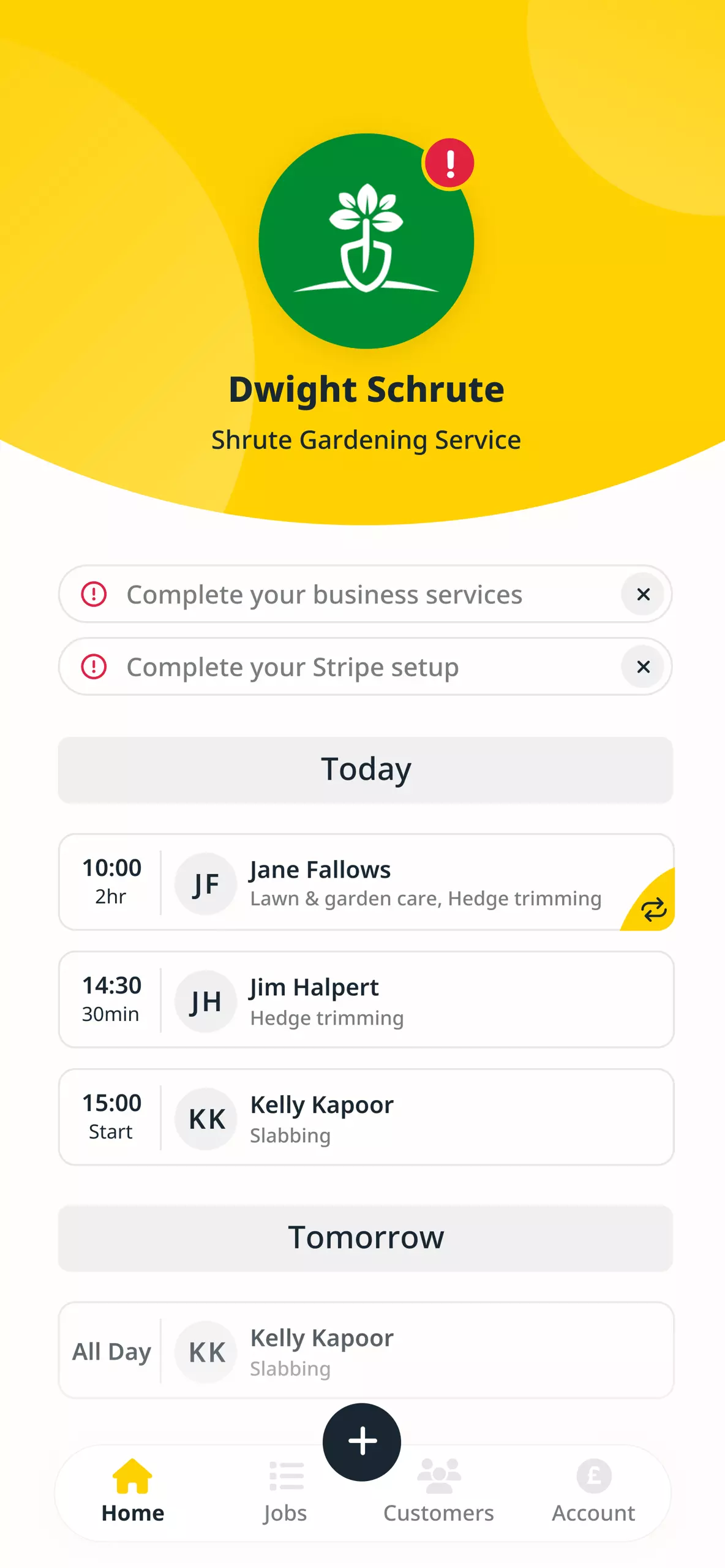
Task: Open the Complete your Stripe setup reminder
Action: tap(293, 666)
